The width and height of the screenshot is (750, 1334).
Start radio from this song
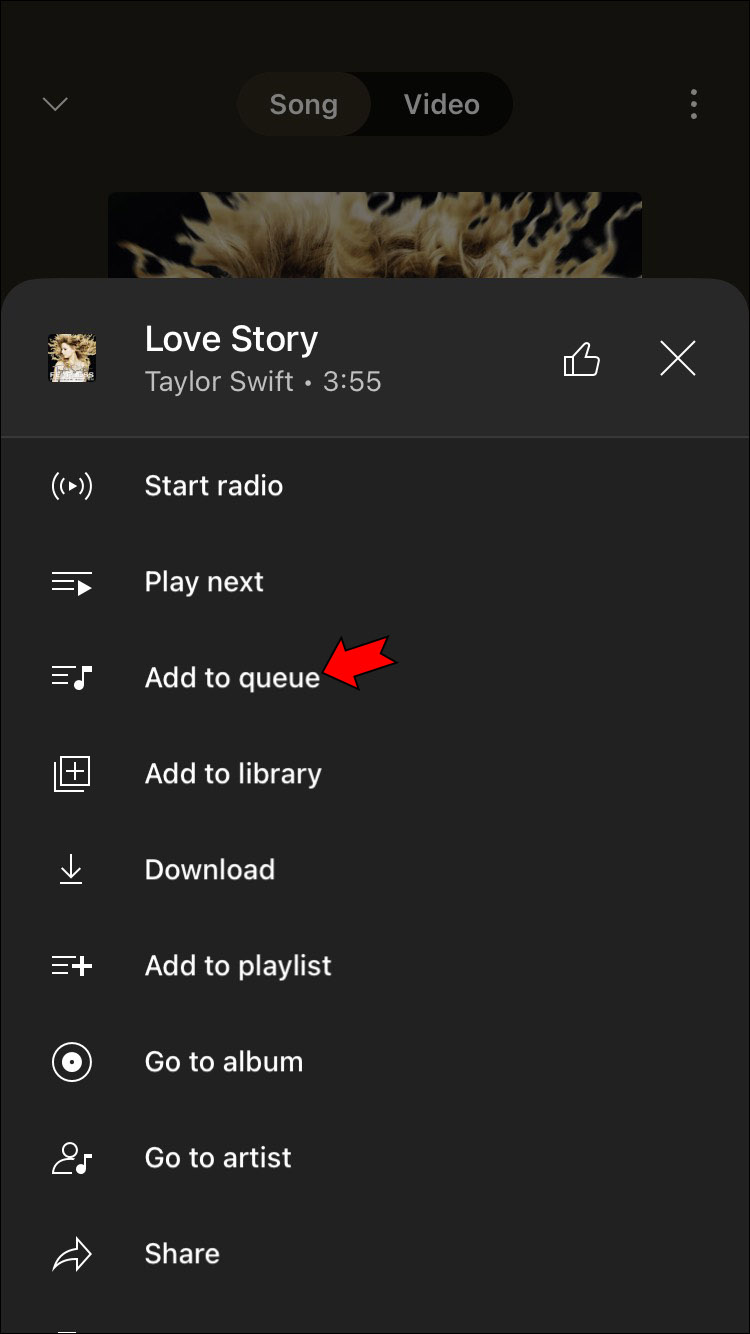213,486
